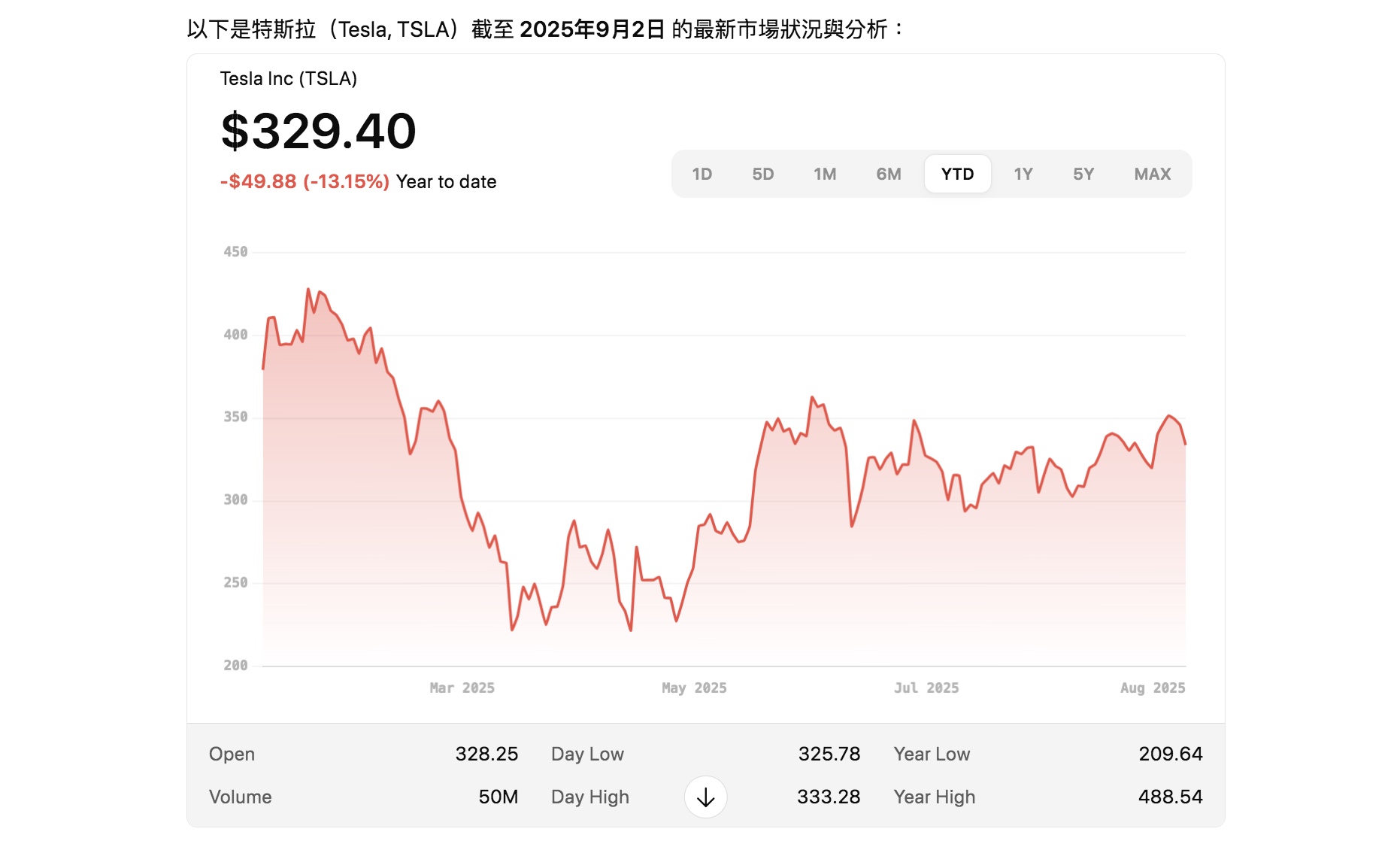Select the YTD range tab
Viewport: 1400px width, 844px height.
click(x=957, y=174)
